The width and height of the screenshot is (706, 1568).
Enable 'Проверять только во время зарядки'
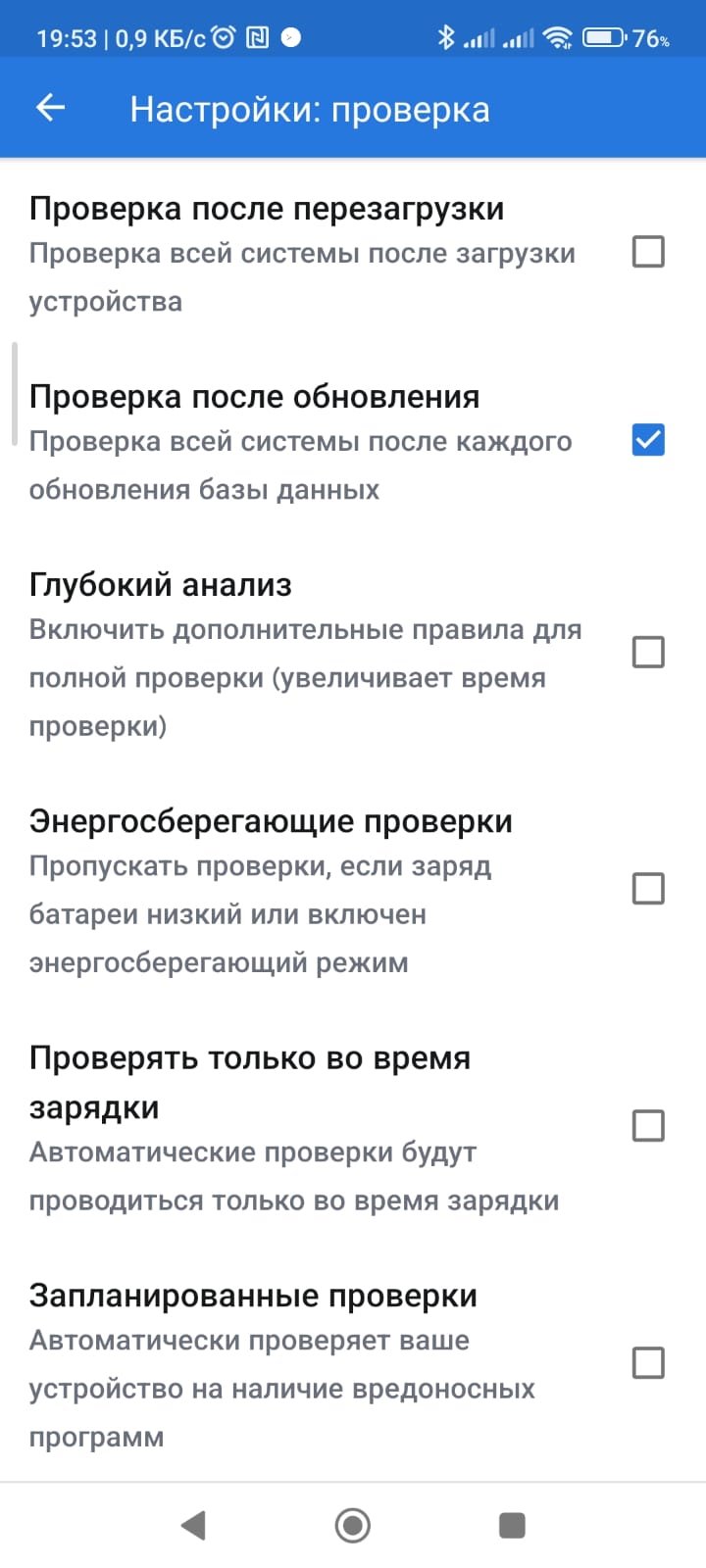pos(648,1126)
